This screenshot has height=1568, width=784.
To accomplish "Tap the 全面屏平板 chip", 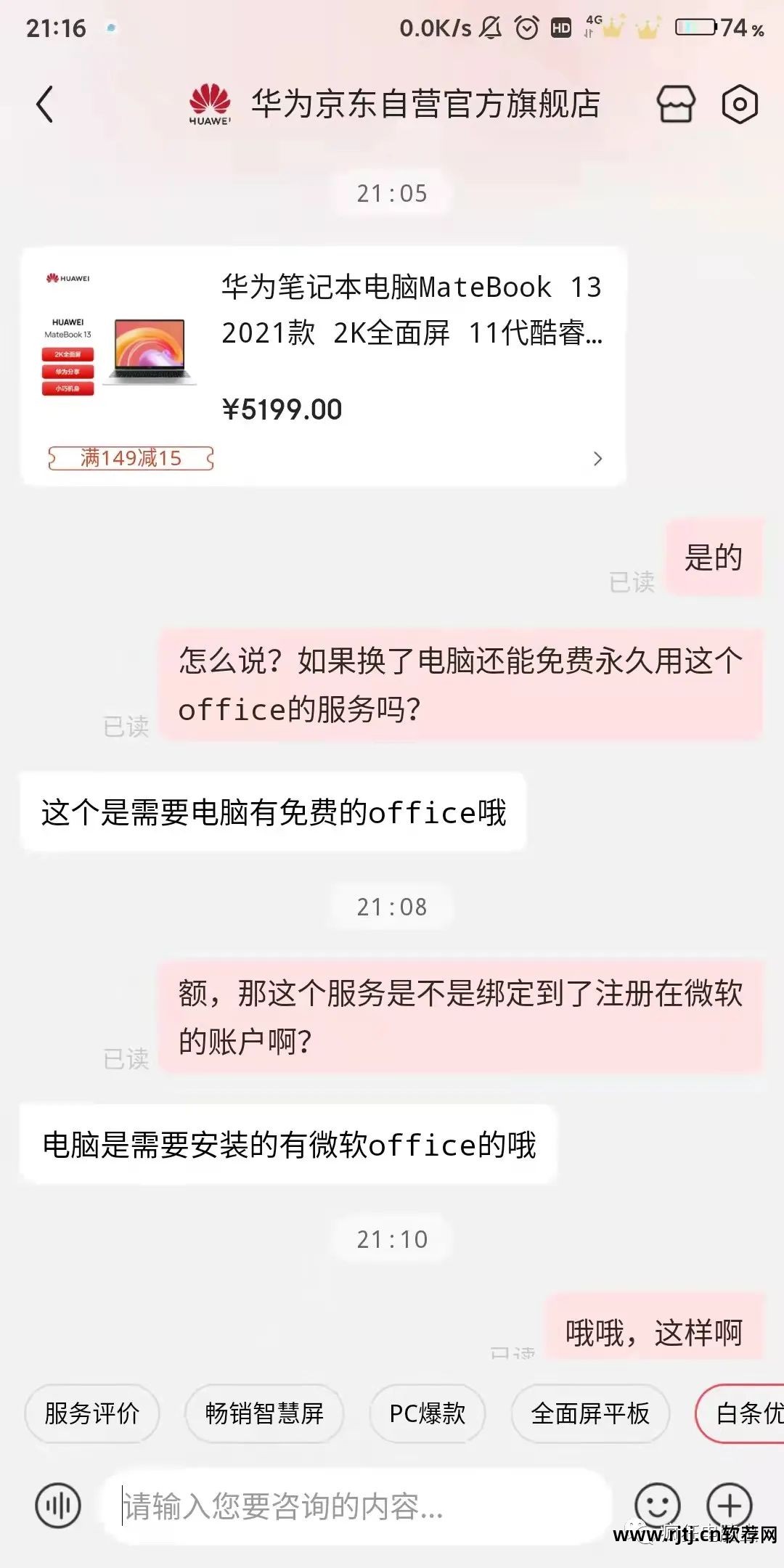I will (590, 1413).
